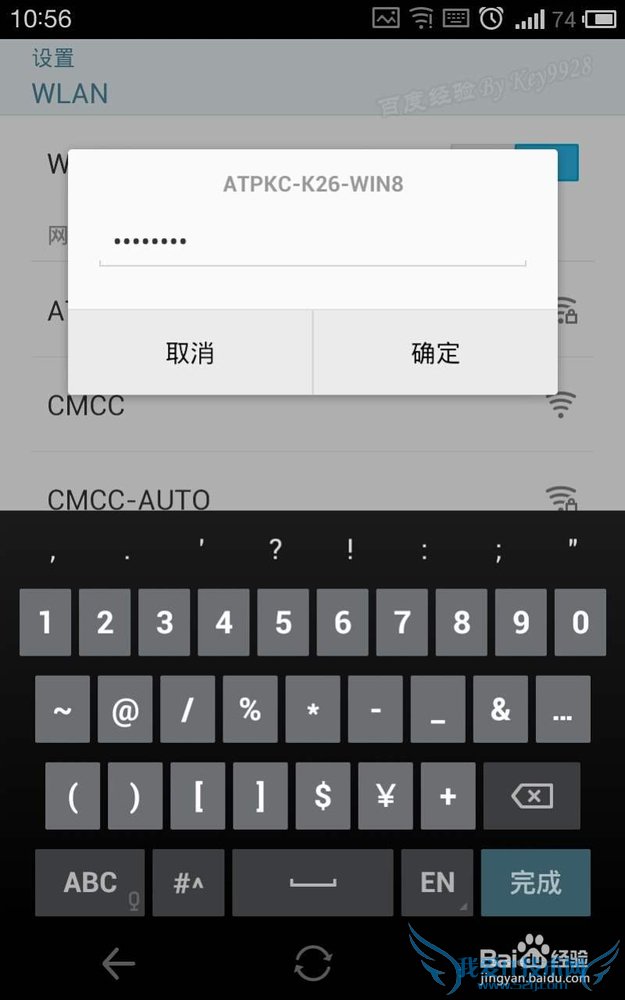Tap the & symbol key
This screenshot has height=1000, width=625.
(500, 710)
